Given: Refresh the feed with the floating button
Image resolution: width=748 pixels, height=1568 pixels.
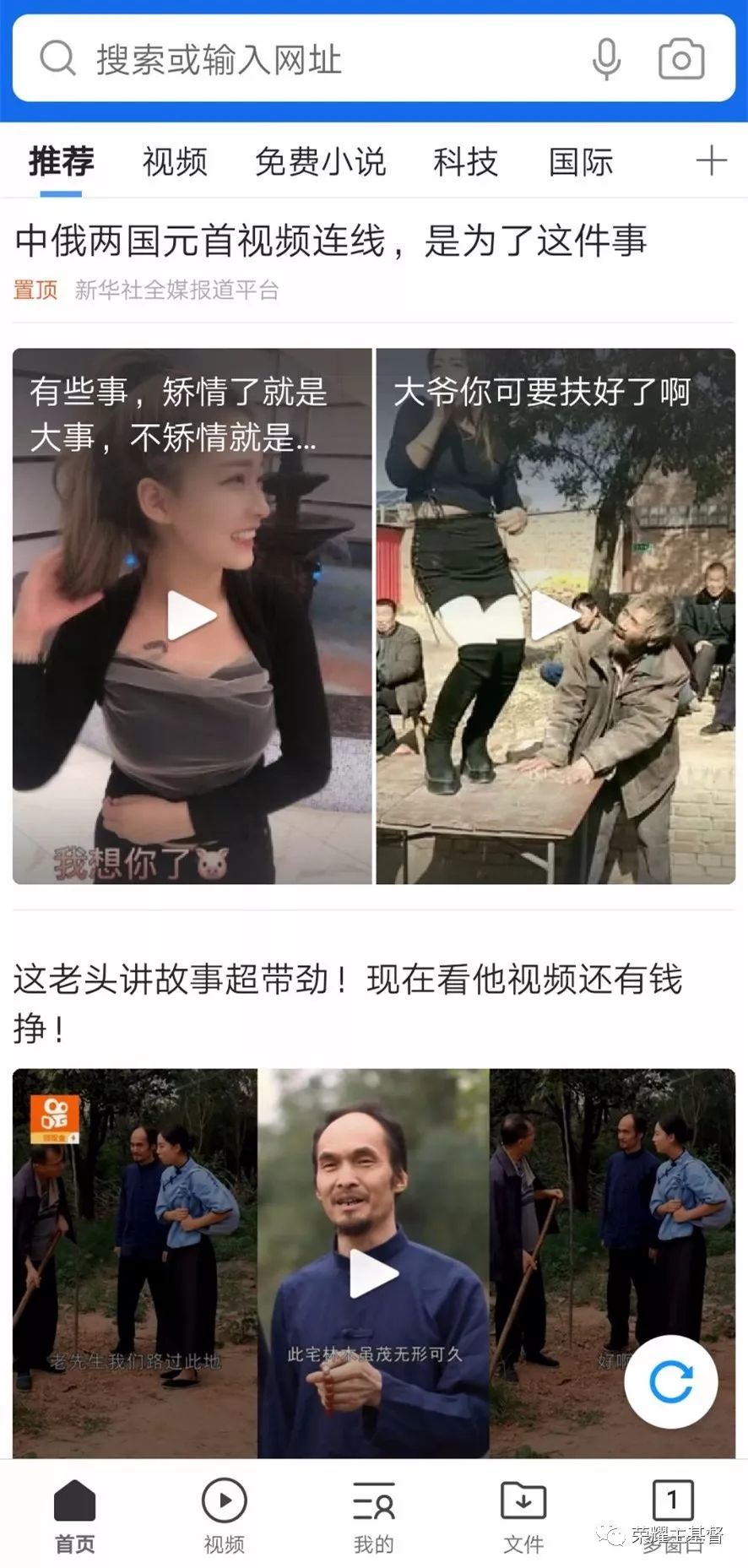Looking at the screenshot, I should point(671,1382).
